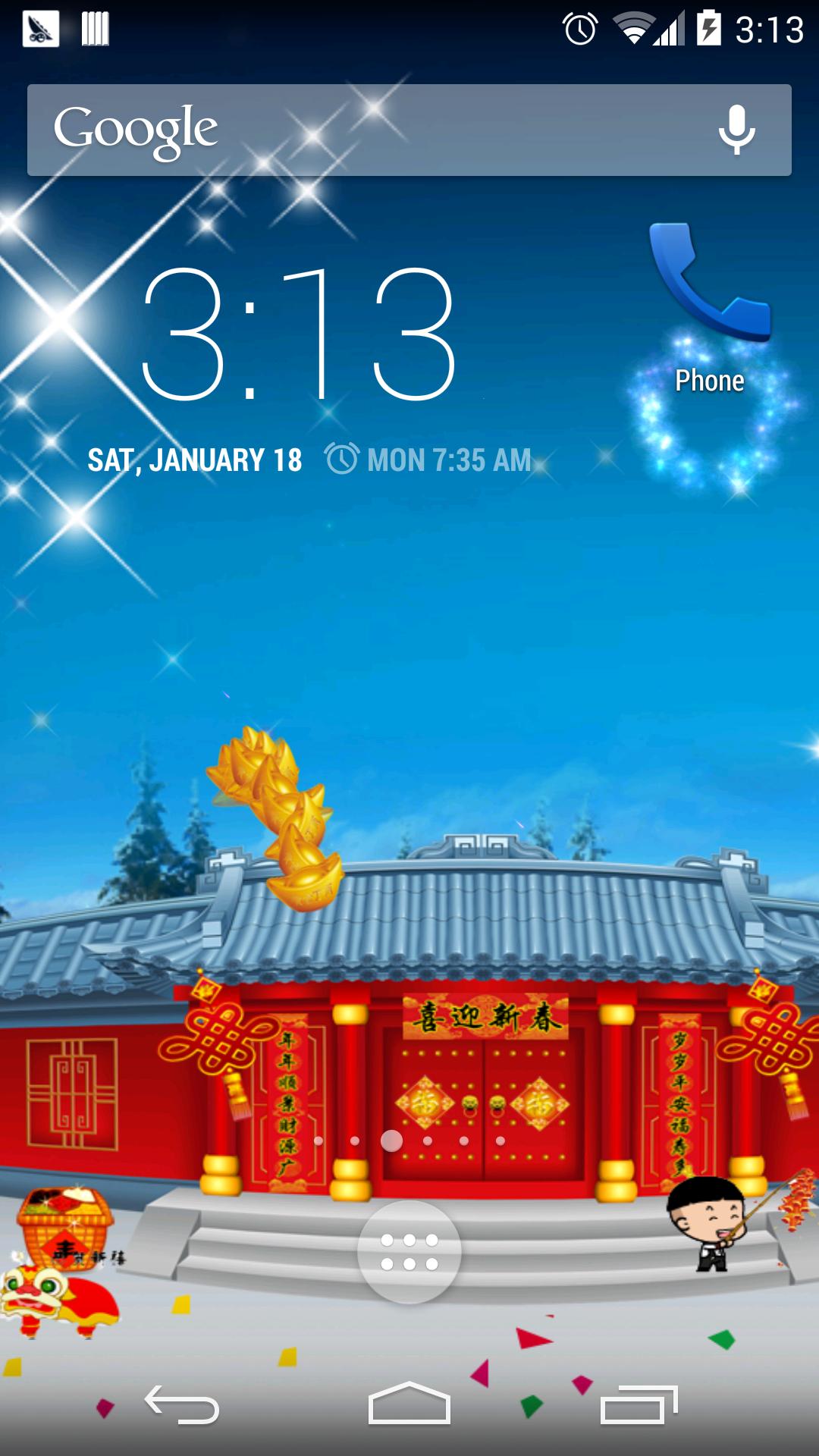Open the app drawer
Image resolution: width=819 pixels, height=1456 pixels.
point(408,1253)
